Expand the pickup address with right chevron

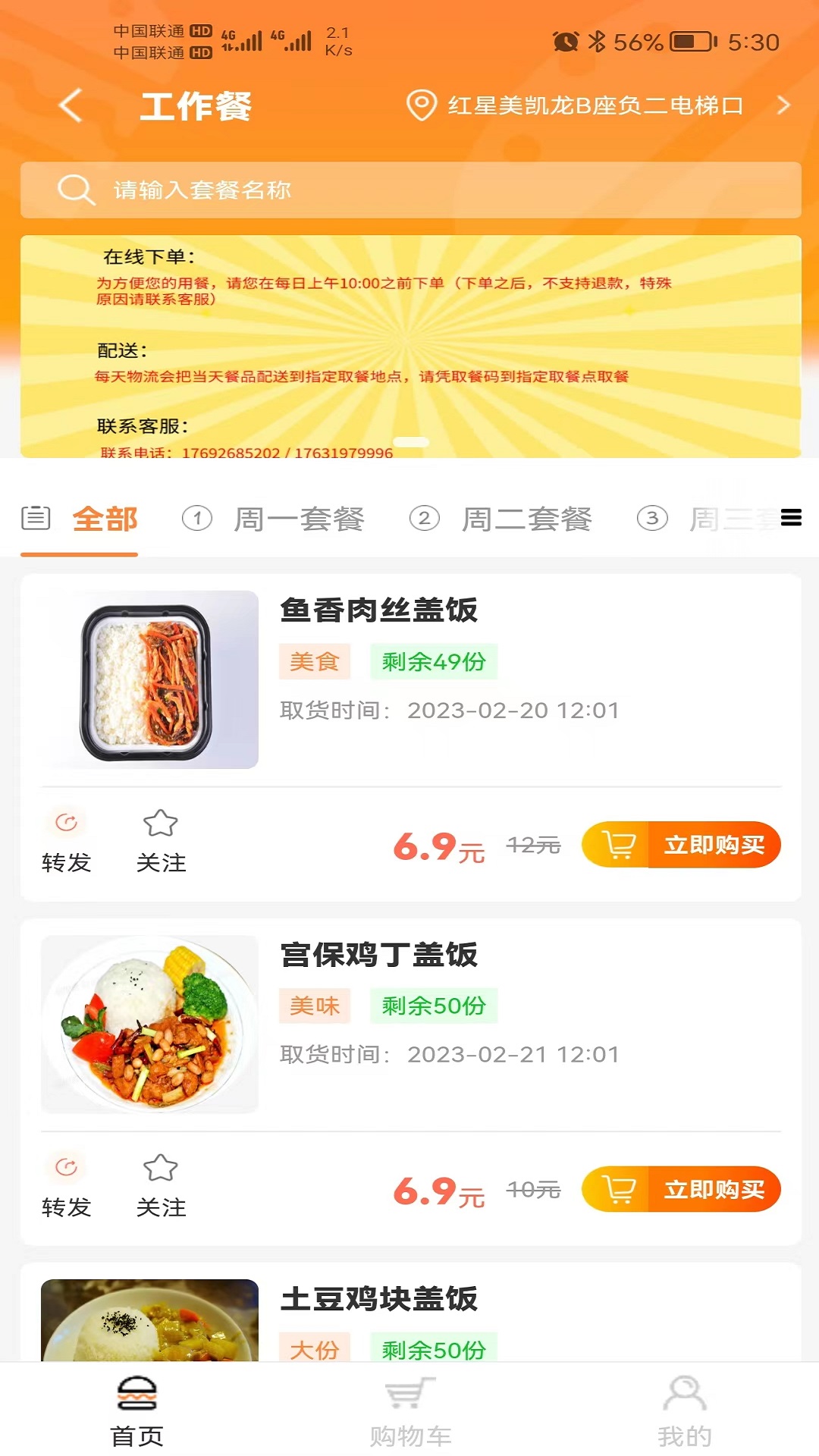[x=783, y=106]
